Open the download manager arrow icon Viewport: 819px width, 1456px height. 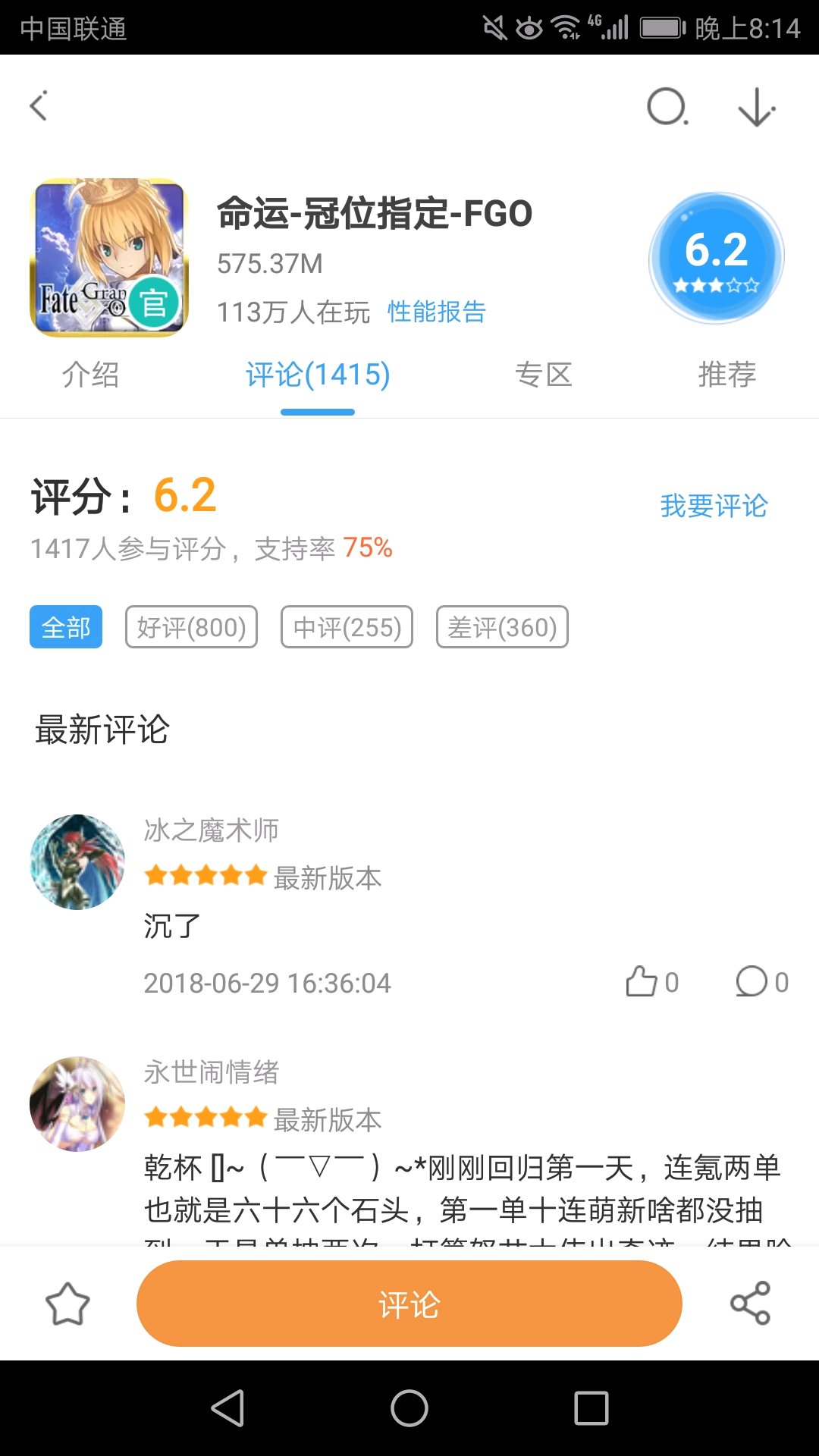pyautogui.click(x=756, y=107)
